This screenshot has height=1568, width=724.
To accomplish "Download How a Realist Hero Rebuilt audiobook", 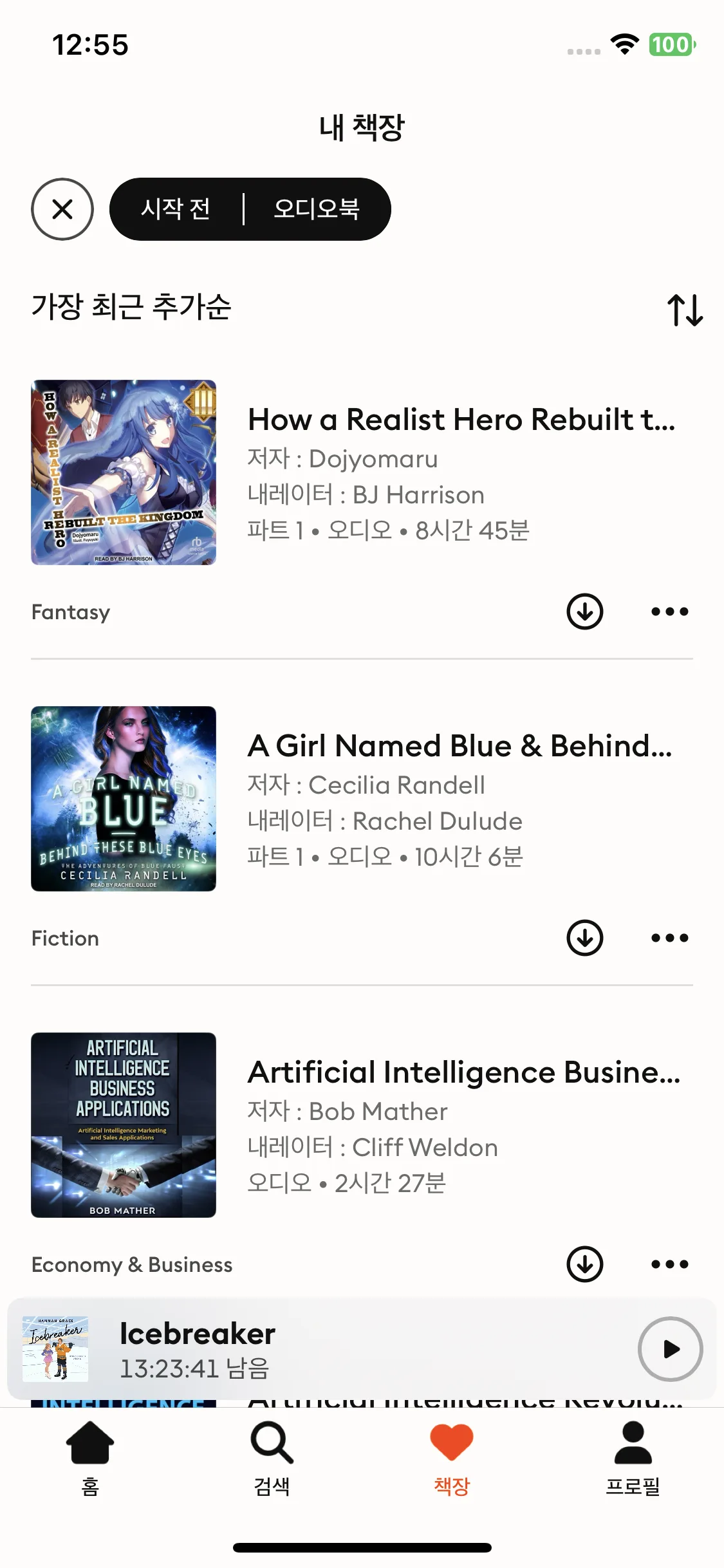I will [584, 611].
